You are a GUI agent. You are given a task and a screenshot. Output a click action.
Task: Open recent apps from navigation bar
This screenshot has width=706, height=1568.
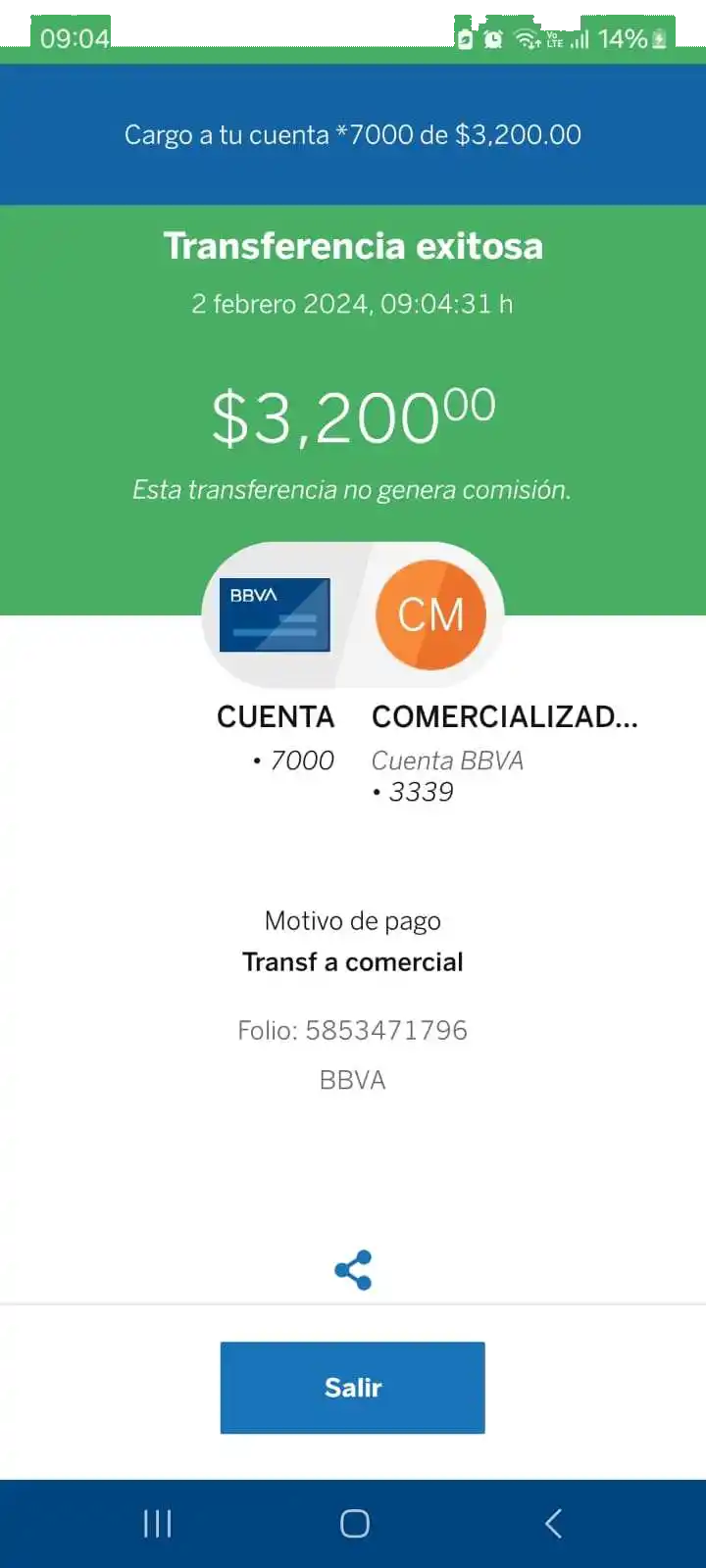pyautogui.click(x=157, y=1523)
